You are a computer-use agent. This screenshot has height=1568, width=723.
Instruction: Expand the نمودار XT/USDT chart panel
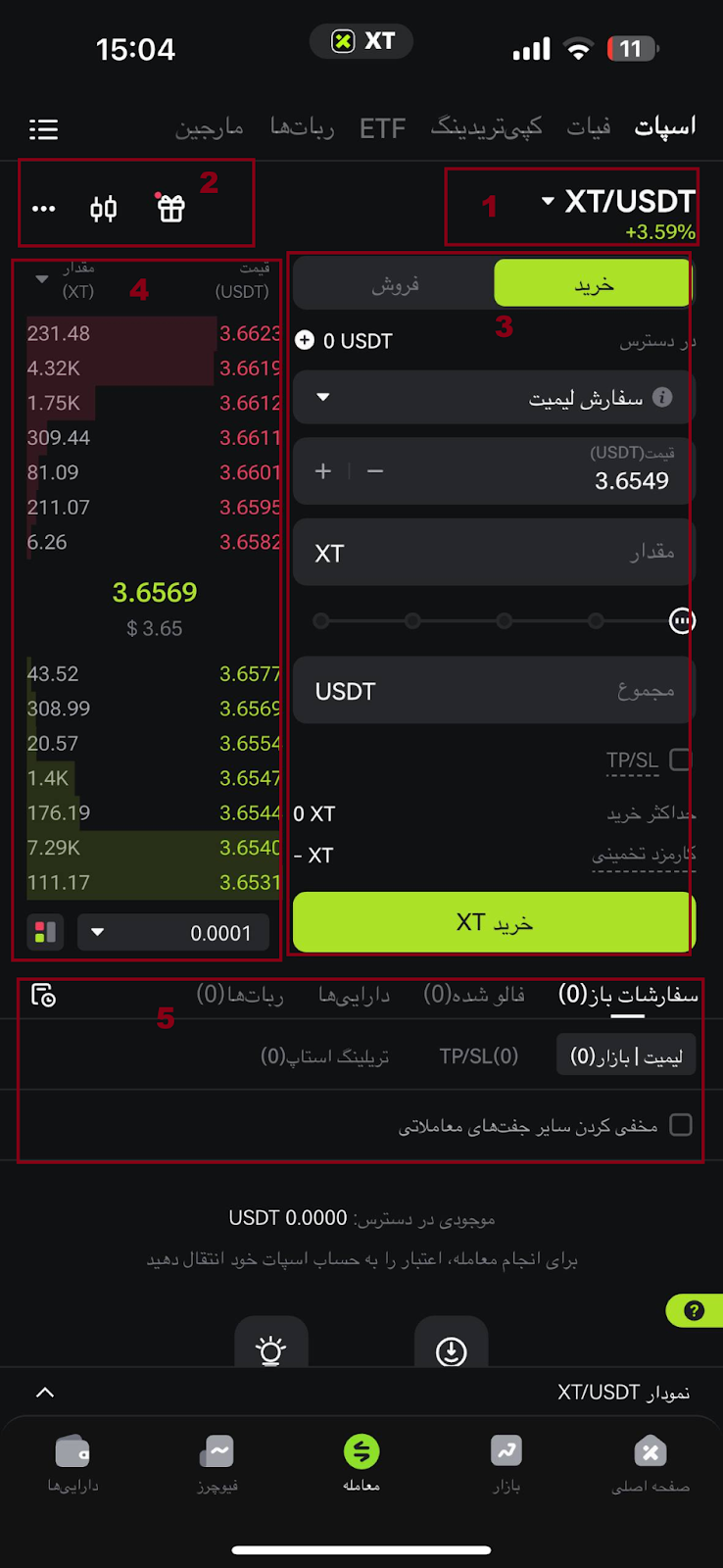pos(45,1393)
